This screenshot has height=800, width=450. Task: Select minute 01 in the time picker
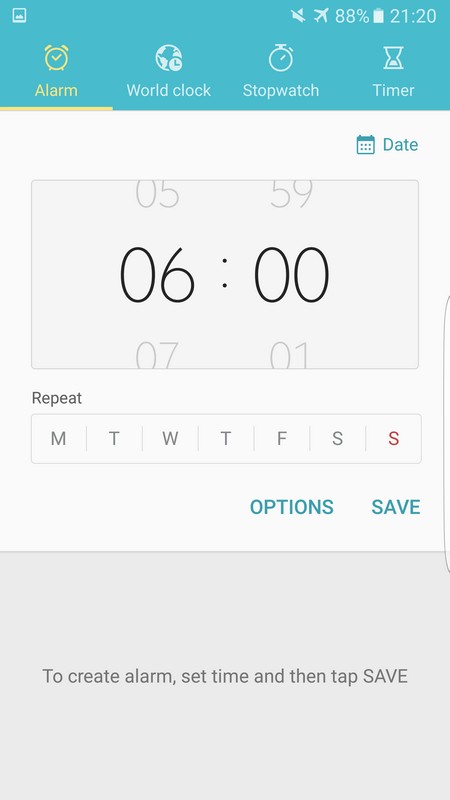coord(290,355)
